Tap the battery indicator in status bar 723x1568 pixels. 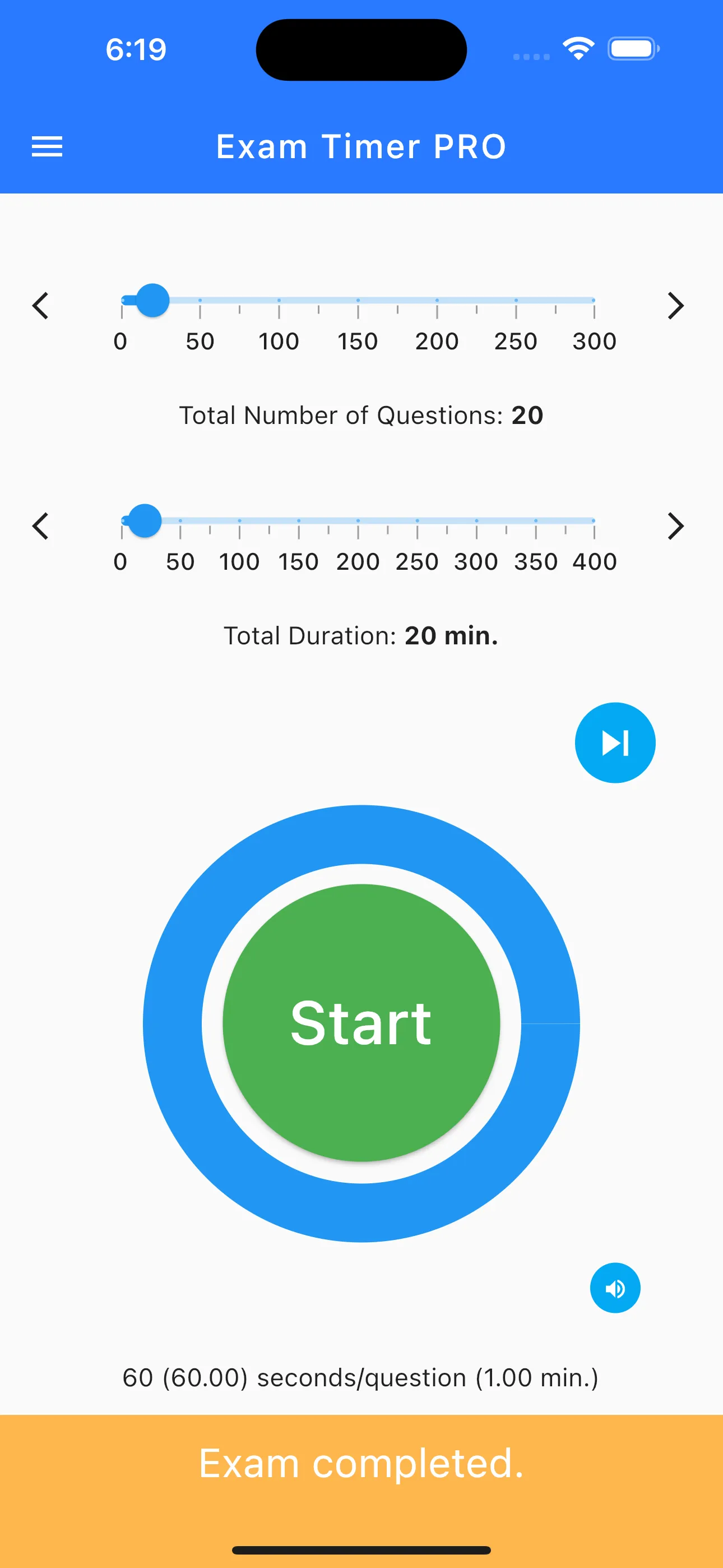coord(632,48)
